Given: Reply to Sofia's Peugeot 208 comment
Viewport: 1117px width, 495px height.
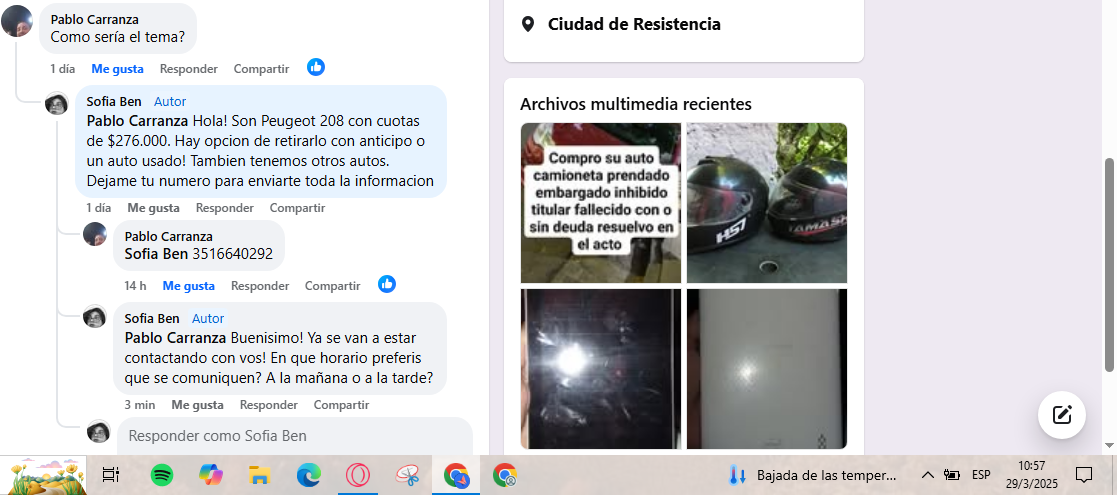Looking at the screenshot, I should pyautogui.click(x=224, y=208).
